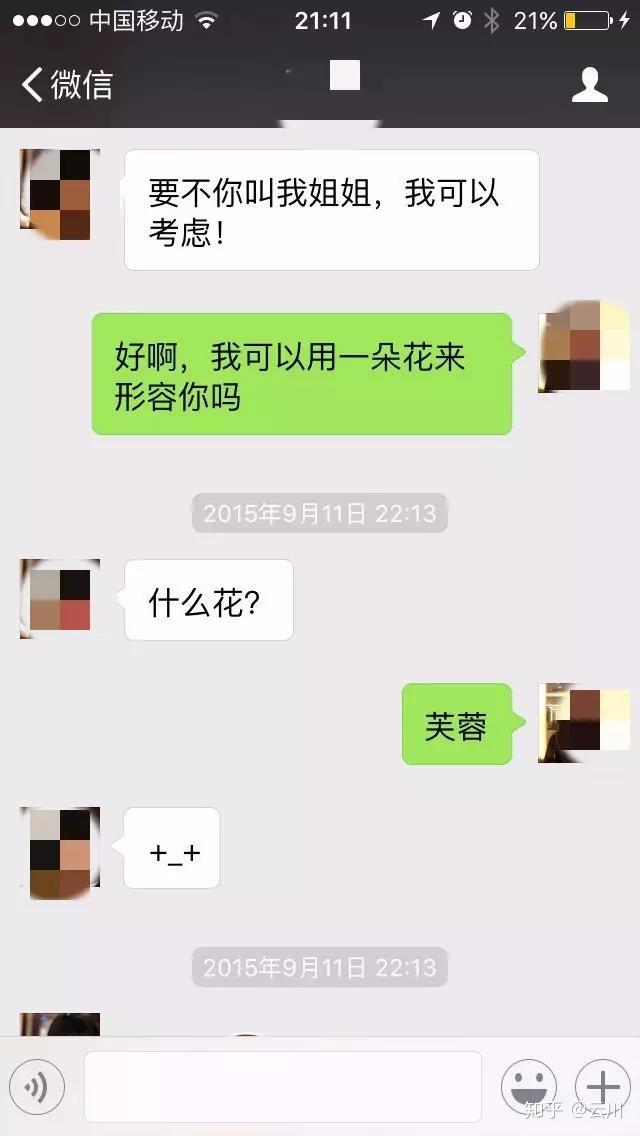
Task: Focus the message text field
Action: pyautogui.click(x=282, y=1086)
